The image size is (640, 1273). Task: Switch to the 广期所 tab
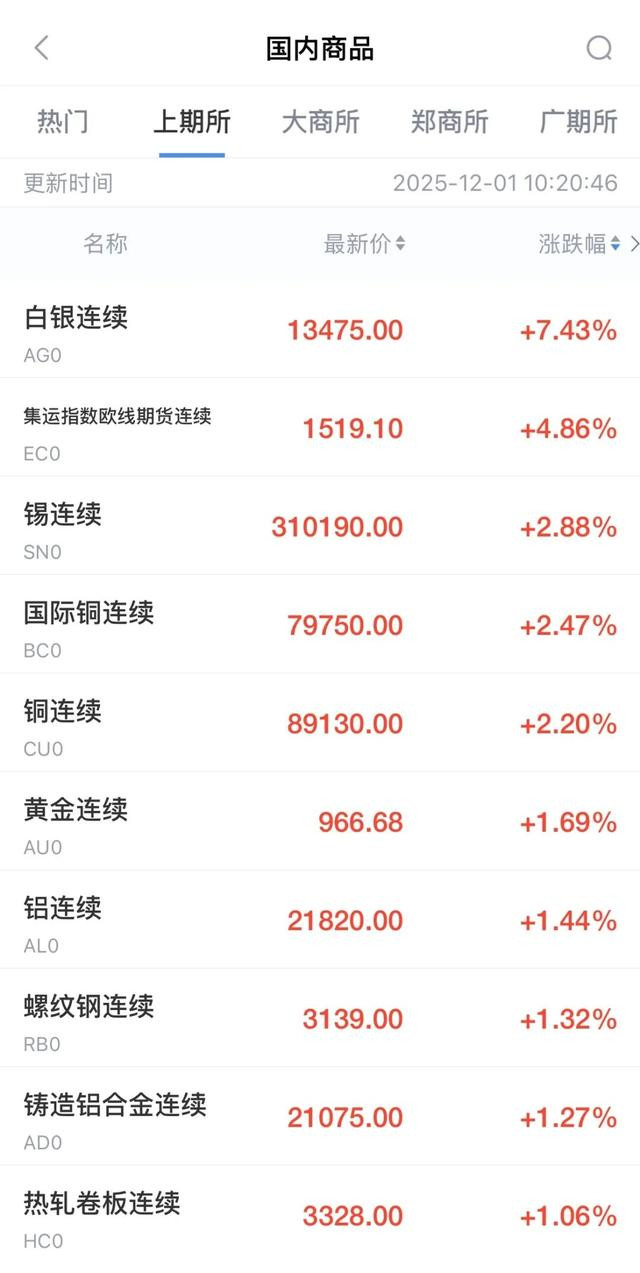click(578, 122)
